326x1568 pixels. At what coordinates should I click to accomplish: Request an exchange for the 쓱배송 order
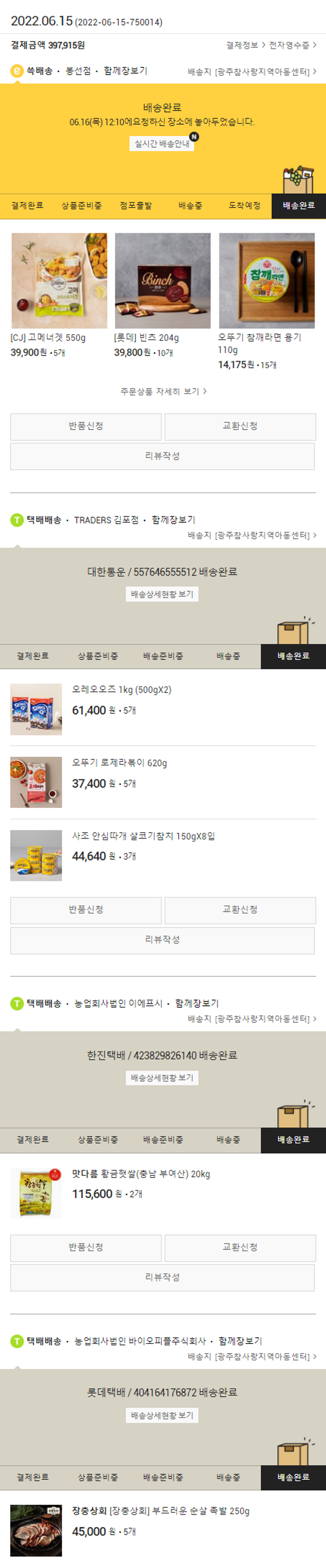pos(240,426)
